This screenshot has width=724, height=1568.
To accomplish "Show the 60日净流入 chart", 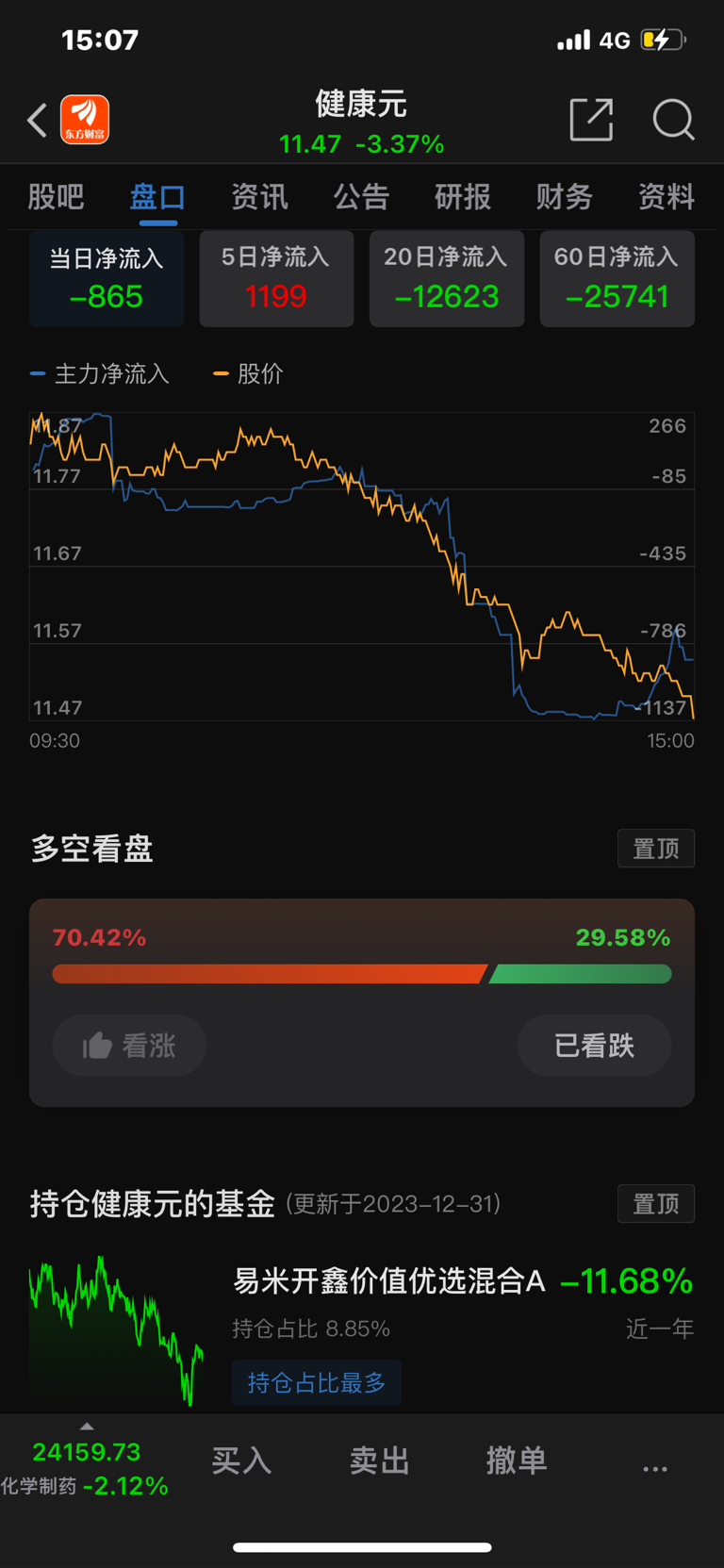I will [x=617, y=279].
